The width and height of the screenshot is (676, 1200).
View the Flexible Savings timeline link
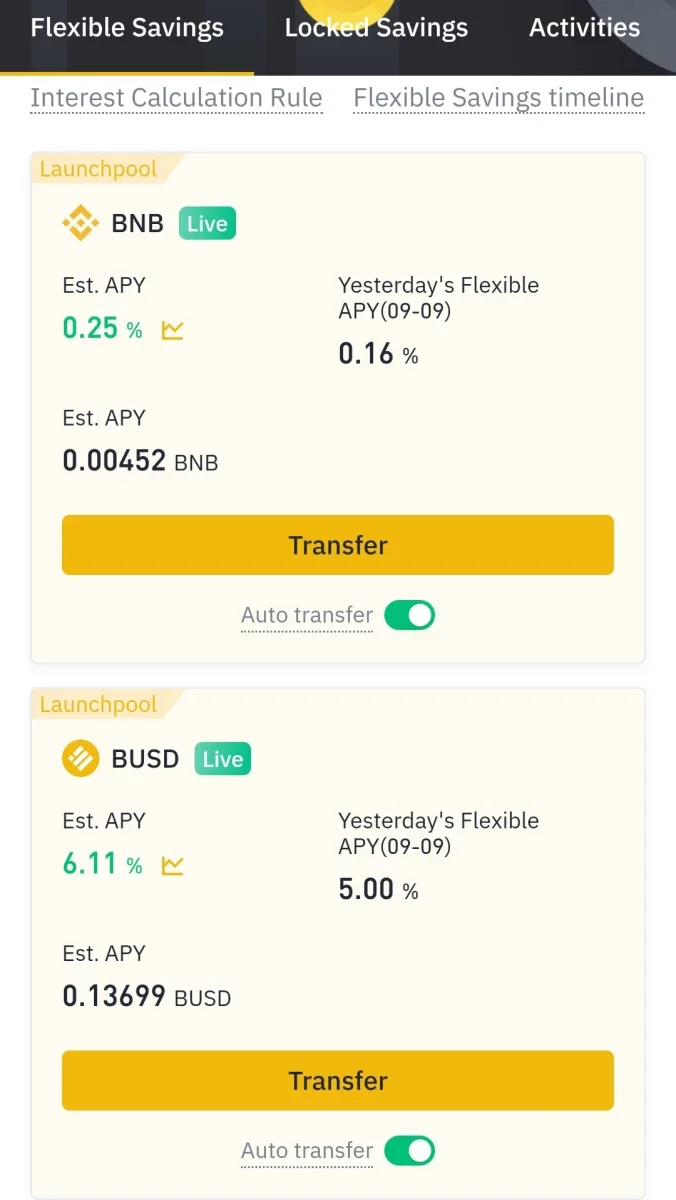pyautogui.click(x=499, y=98)
